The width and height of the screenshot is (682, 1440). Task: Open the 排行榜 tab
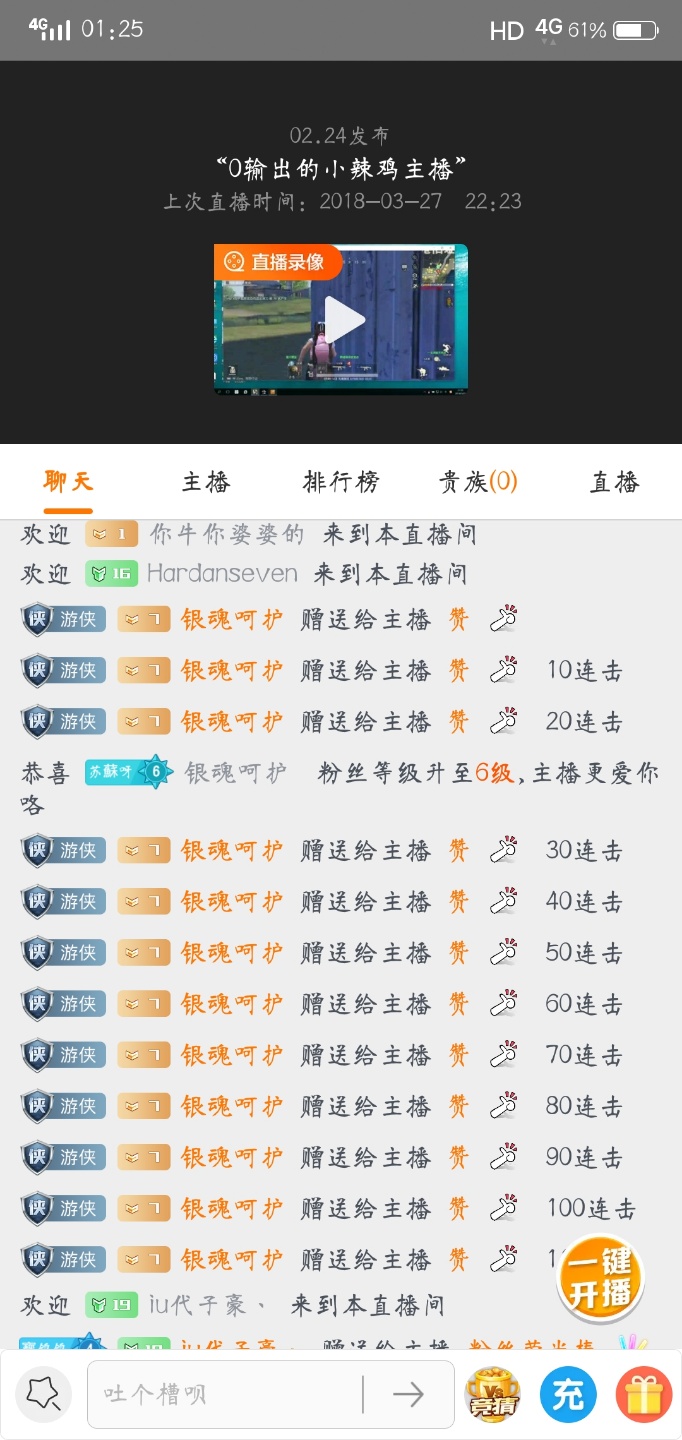coord(341,482)
